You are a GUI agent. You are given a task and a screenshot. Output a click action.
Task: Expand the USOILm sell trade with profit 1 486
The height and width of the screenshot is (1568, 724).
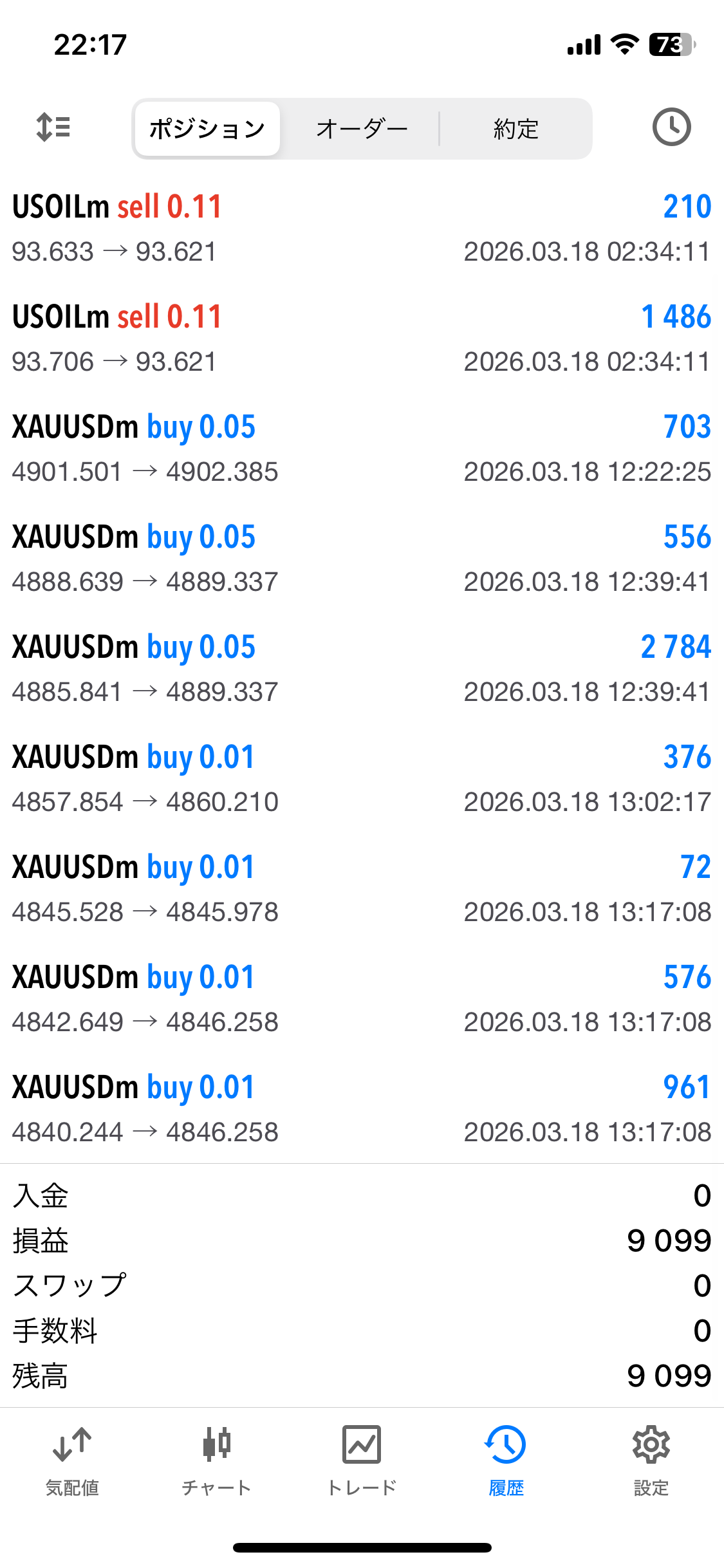pos(362,339)
